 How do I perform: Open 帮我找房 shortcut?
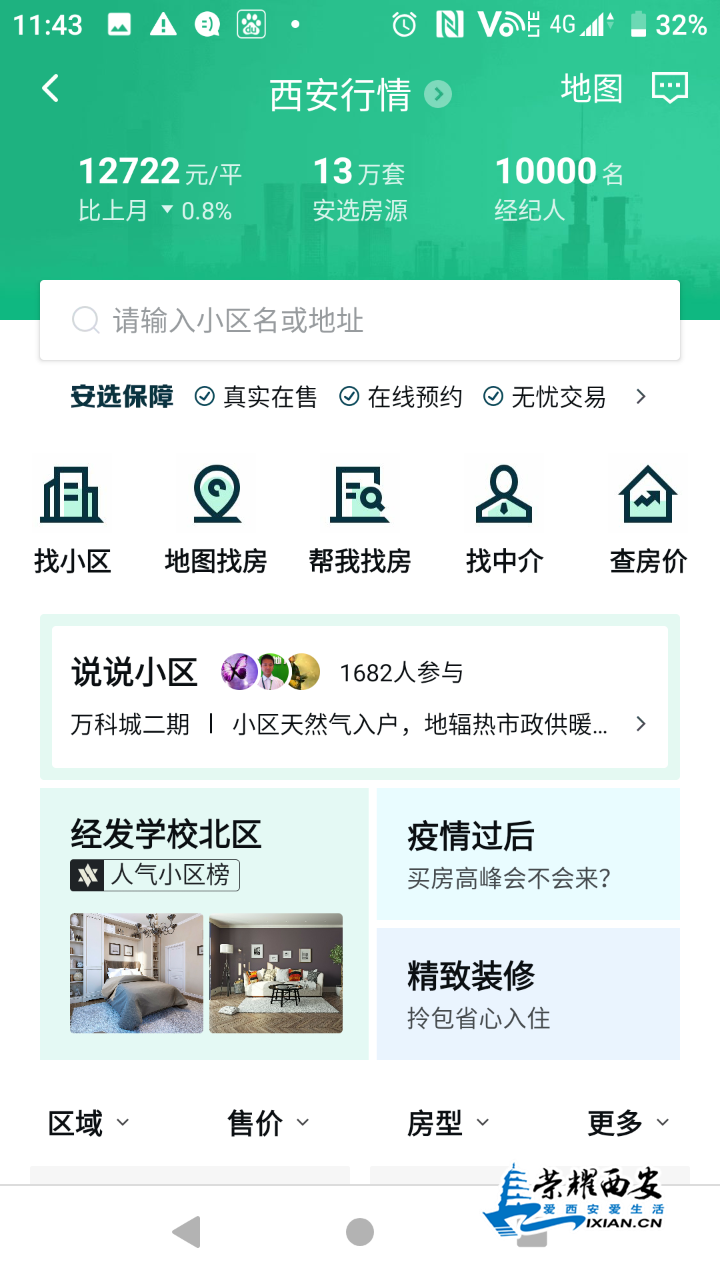coord(360,520)
